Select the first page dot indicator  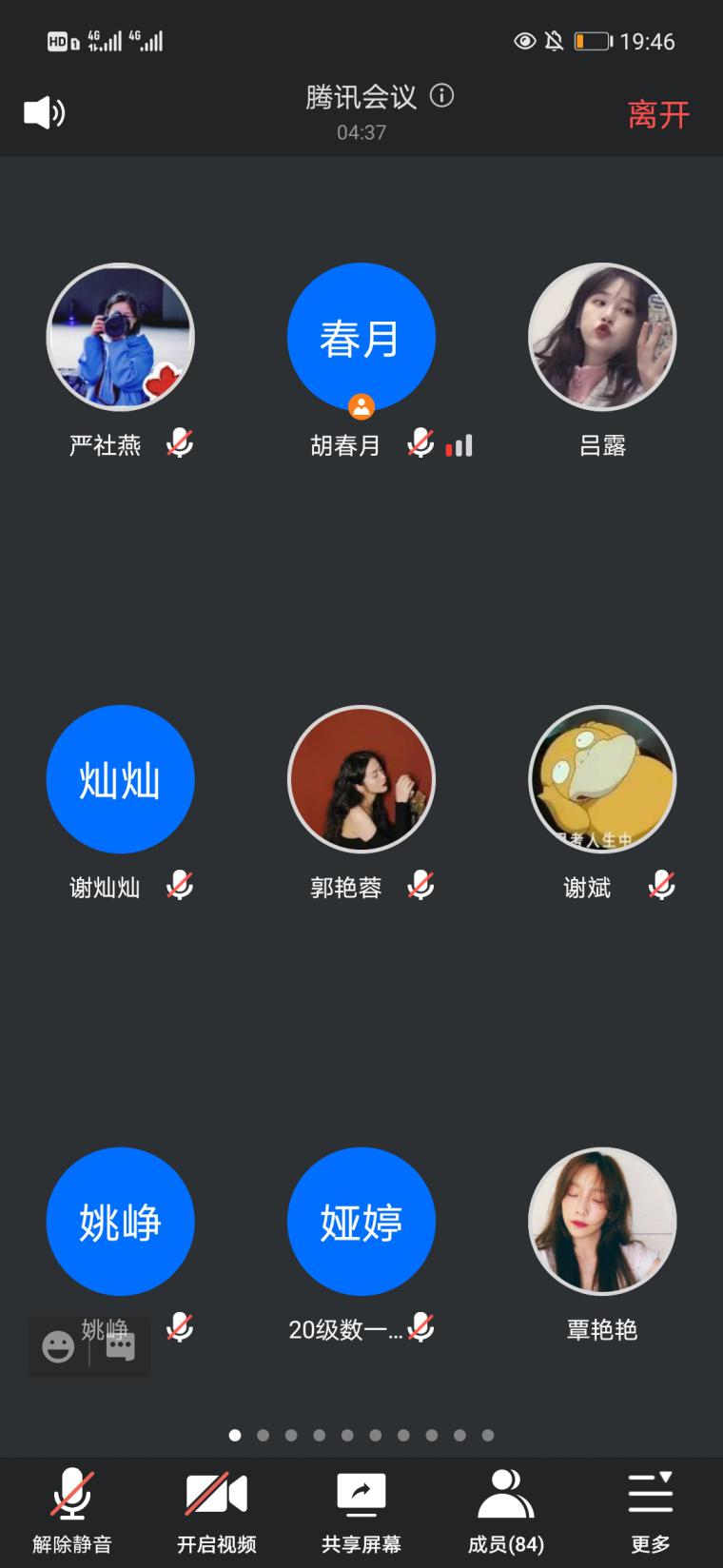pos(234,1436)
